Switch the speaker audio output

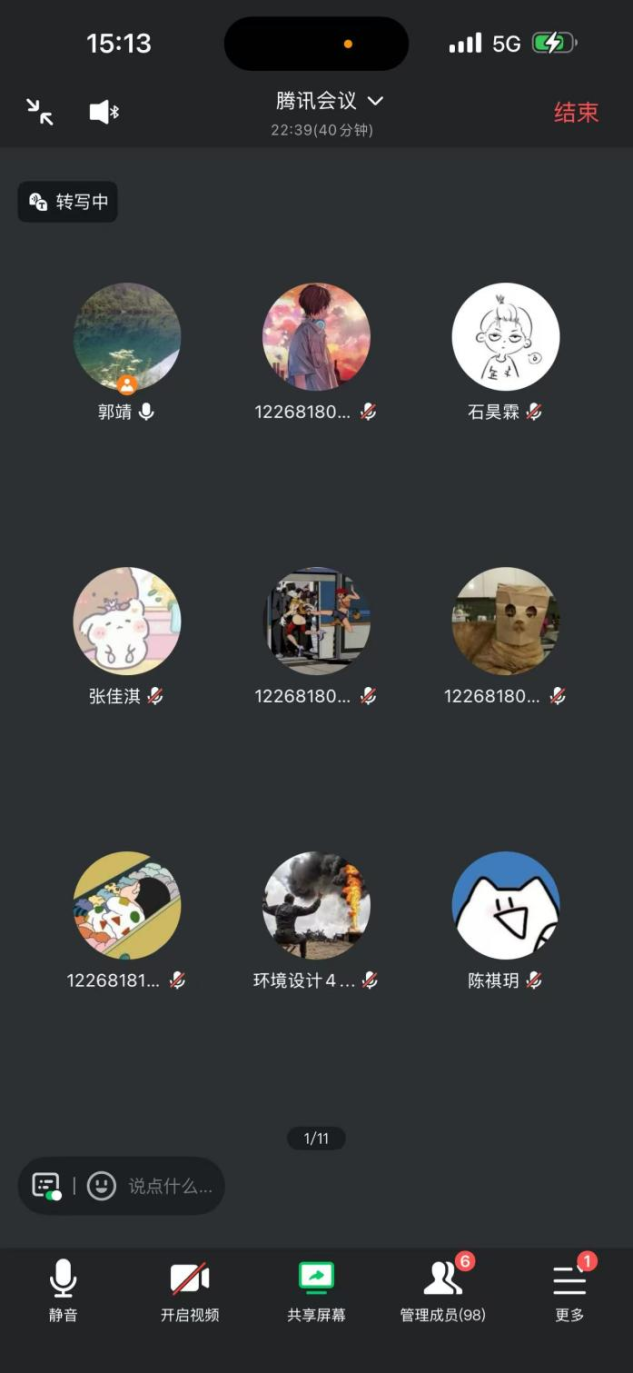[x=104, y=112]
